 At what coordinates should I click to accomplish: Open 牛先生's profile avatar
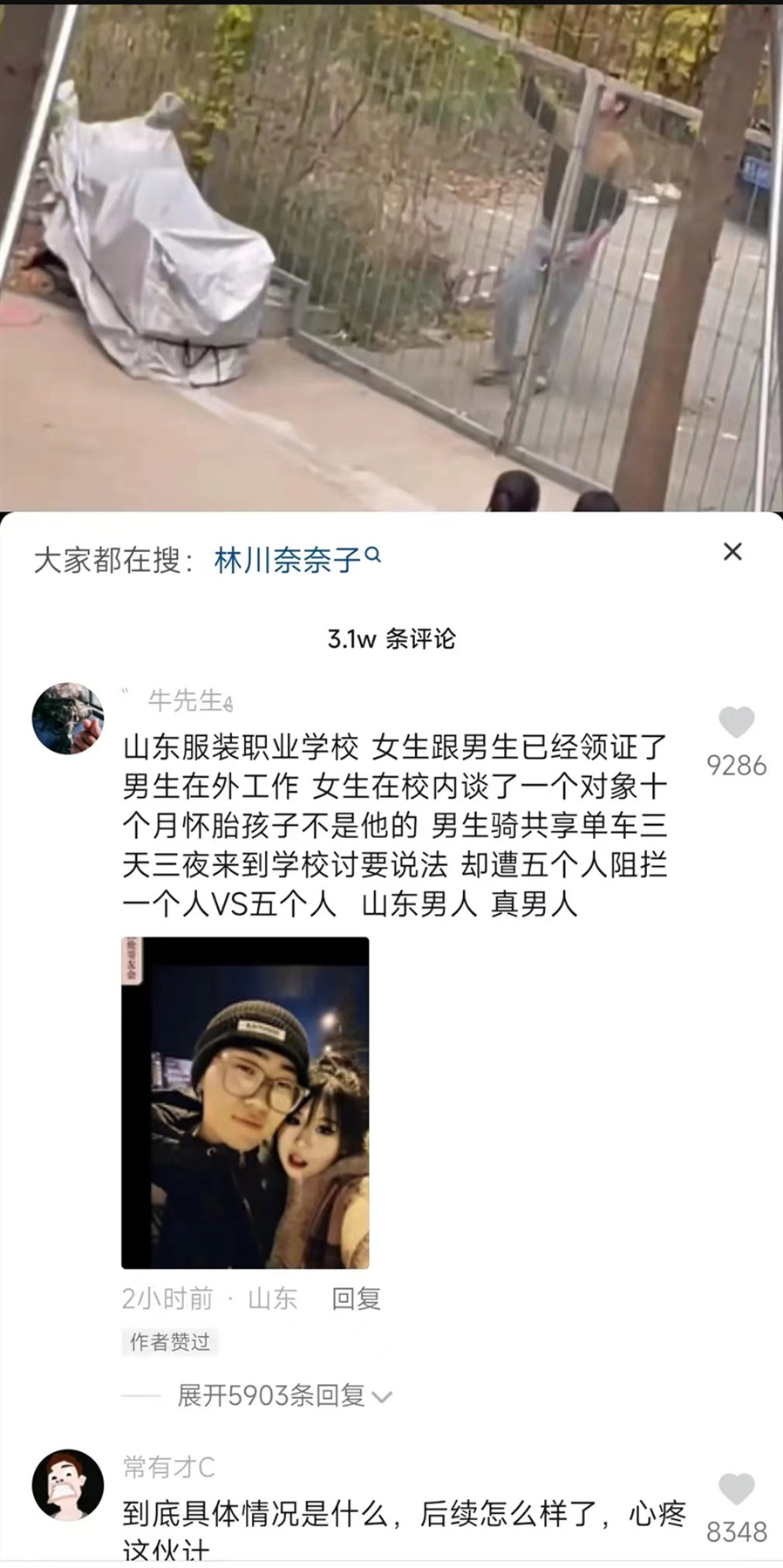(67, 719)
